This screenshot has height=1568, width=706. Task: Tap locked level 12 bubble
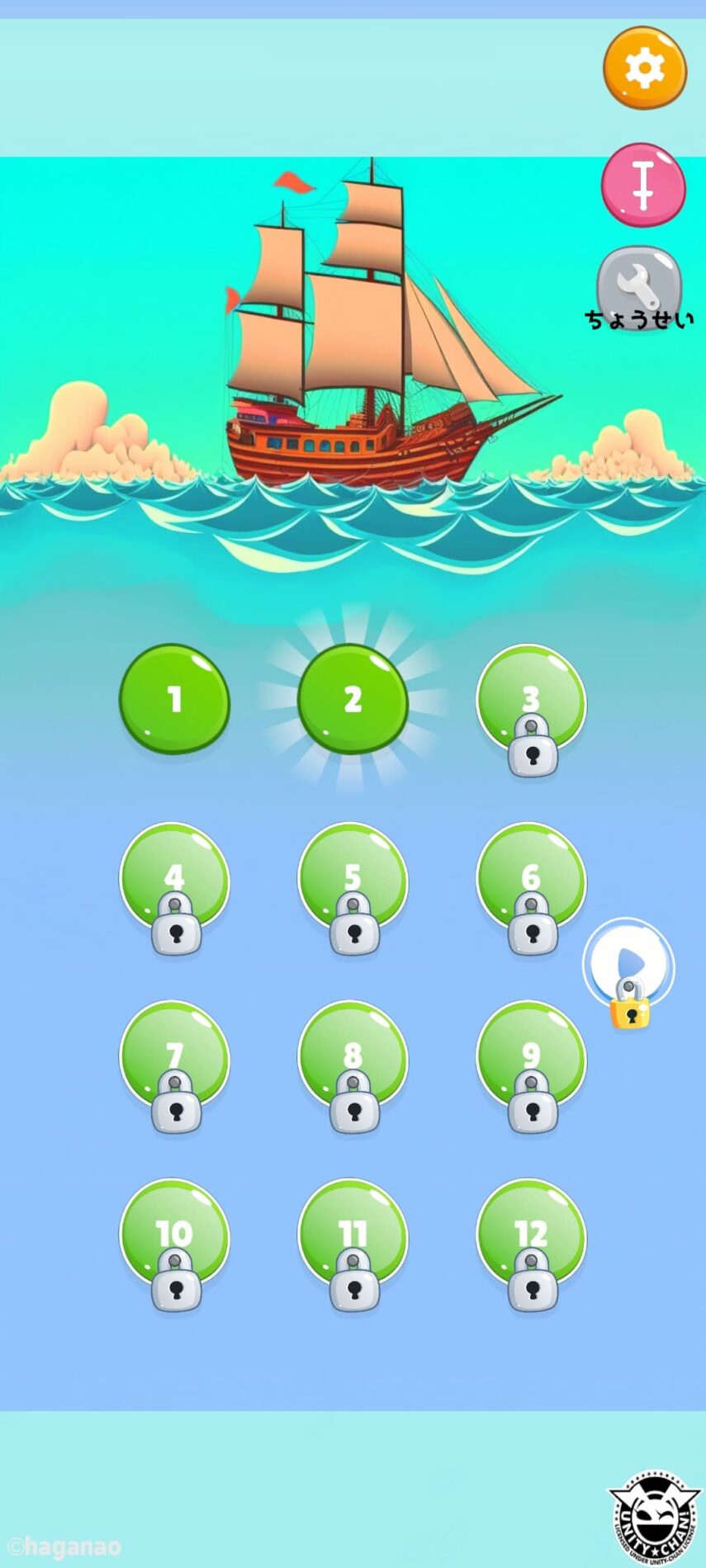coord(531,1235)
